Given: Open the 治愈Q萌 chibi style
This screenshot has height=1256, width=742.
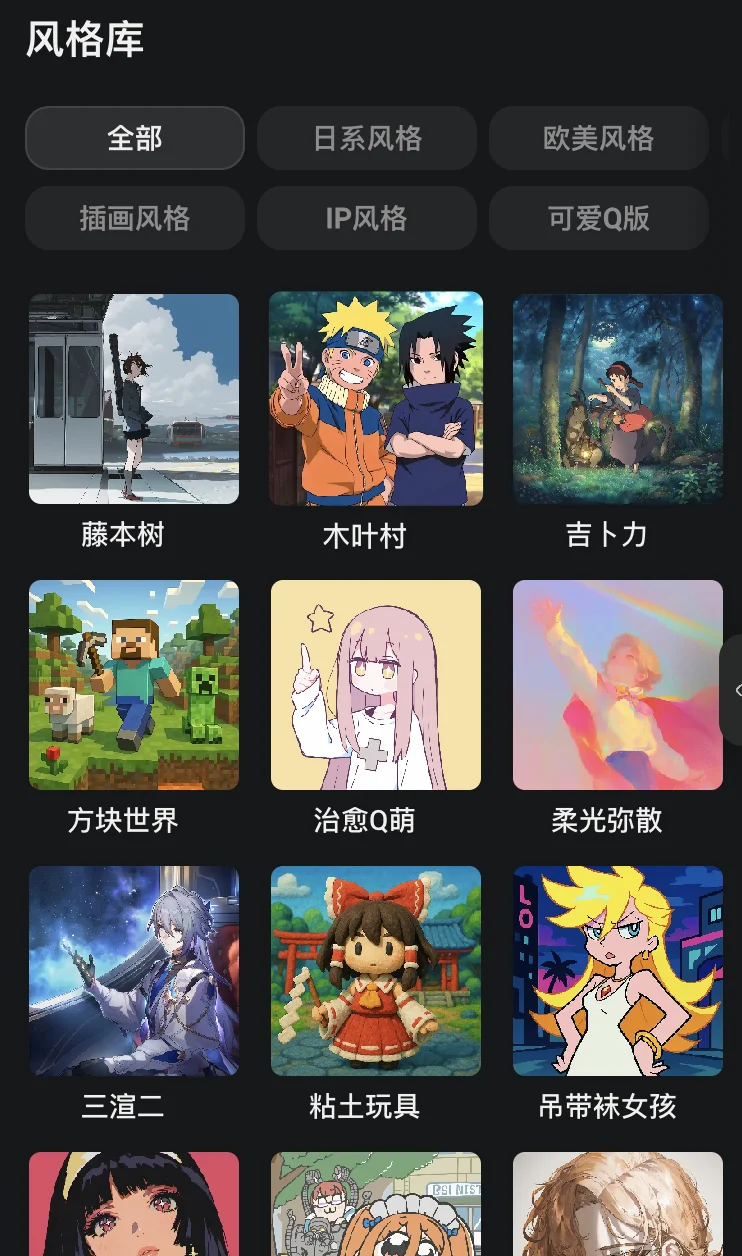Looking at the screenshot, I should pos(375,684).
